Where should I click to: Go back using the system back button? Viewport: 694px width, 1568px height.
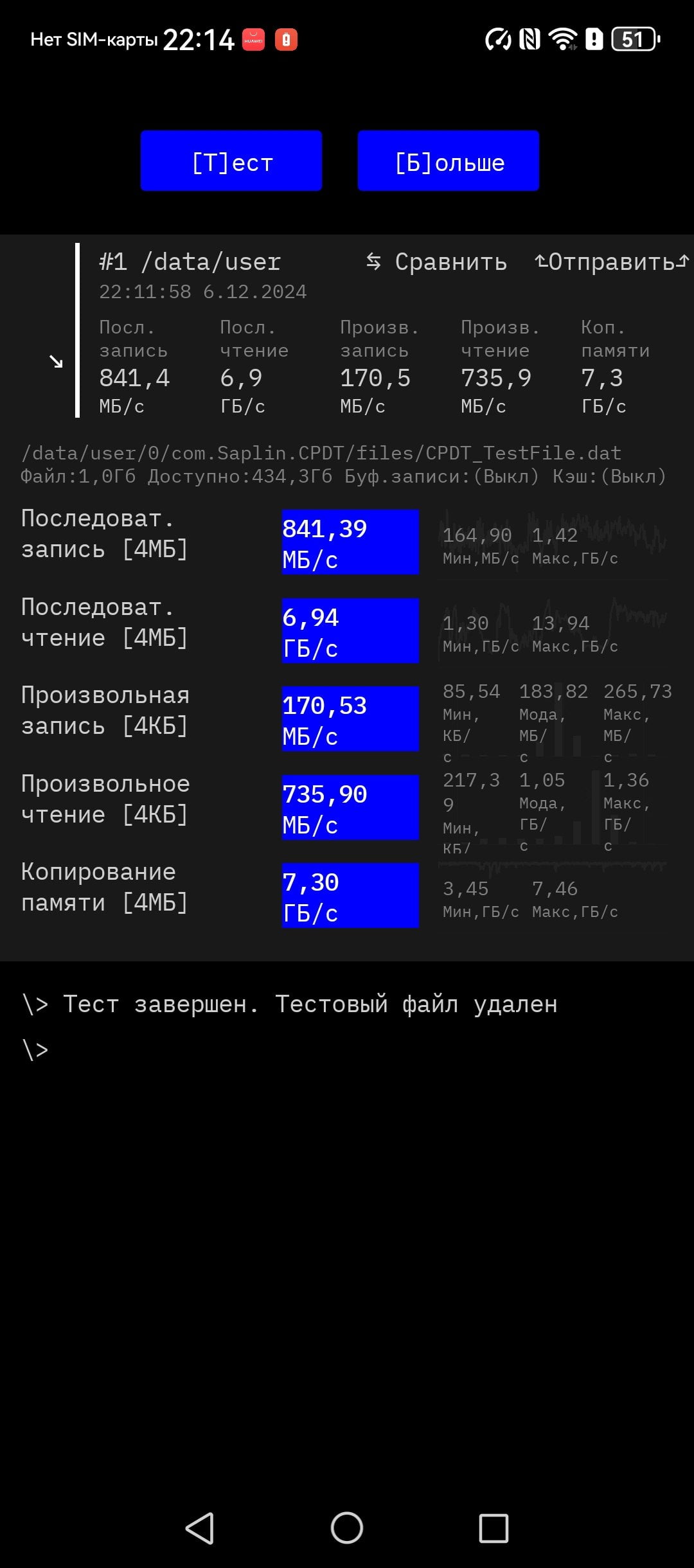(x=200, y=1528)
